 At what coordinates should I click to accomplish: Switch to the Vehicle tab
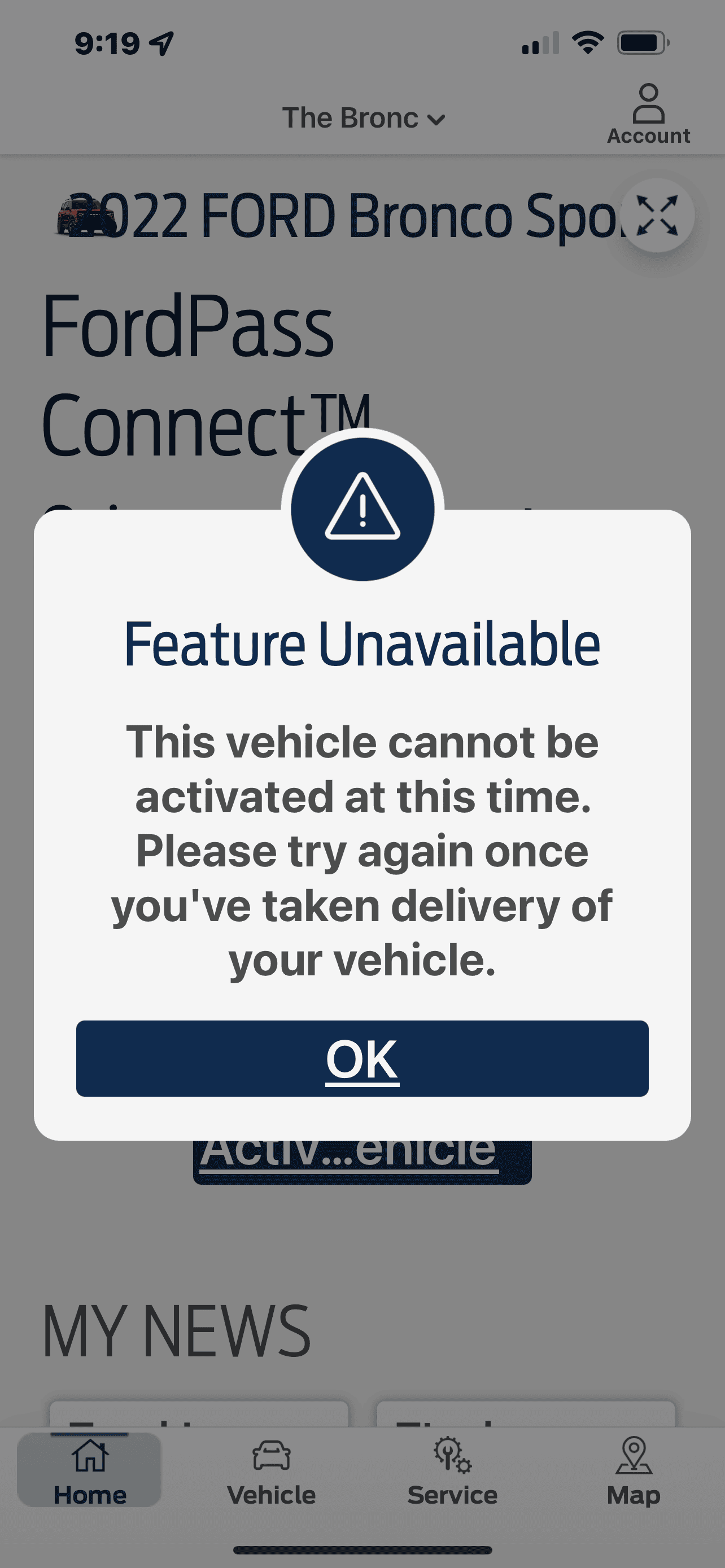coord(272,1470)
